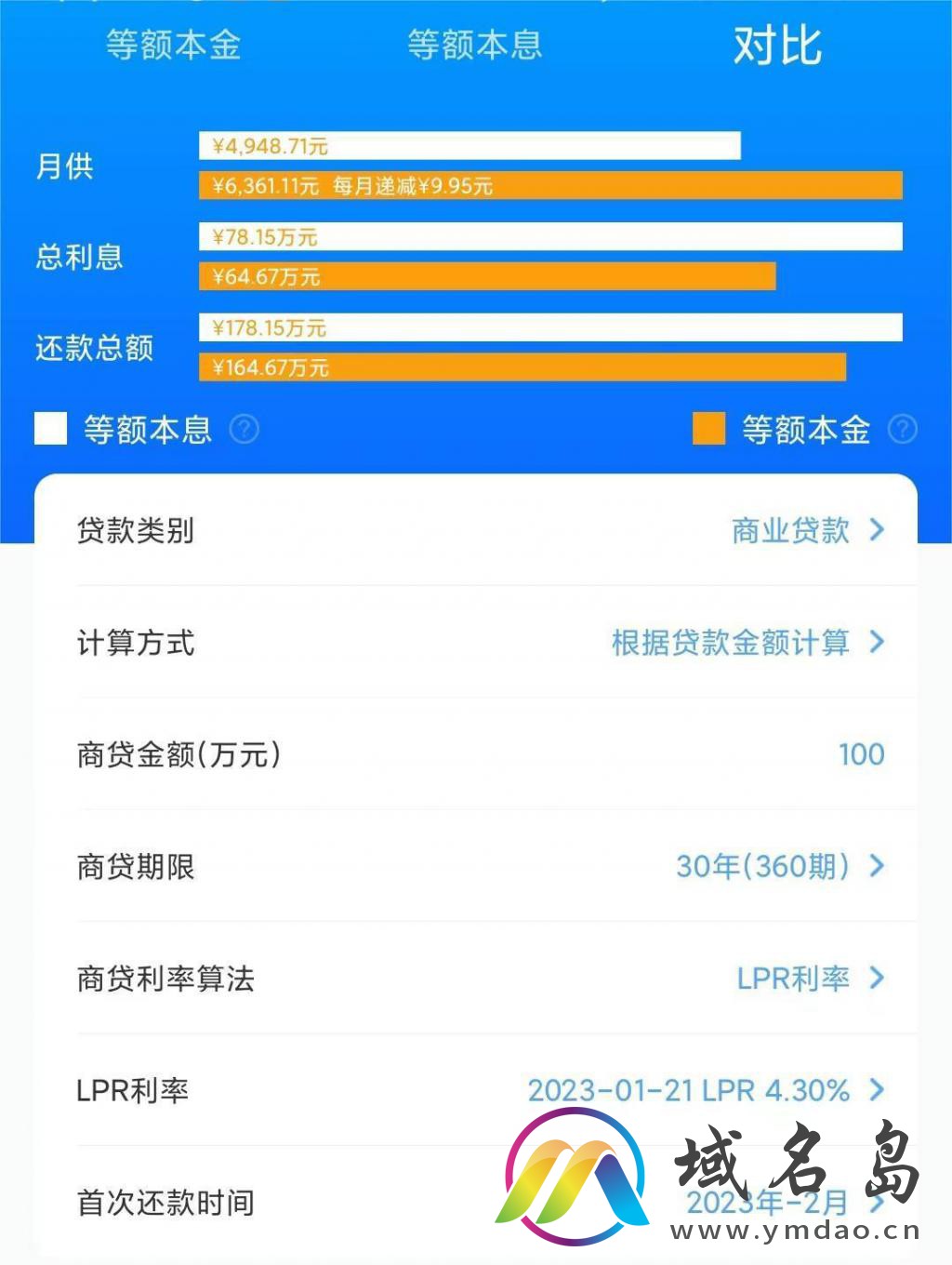
Task: Switch to the 等额本息 tab
Action: coord(474,45)
